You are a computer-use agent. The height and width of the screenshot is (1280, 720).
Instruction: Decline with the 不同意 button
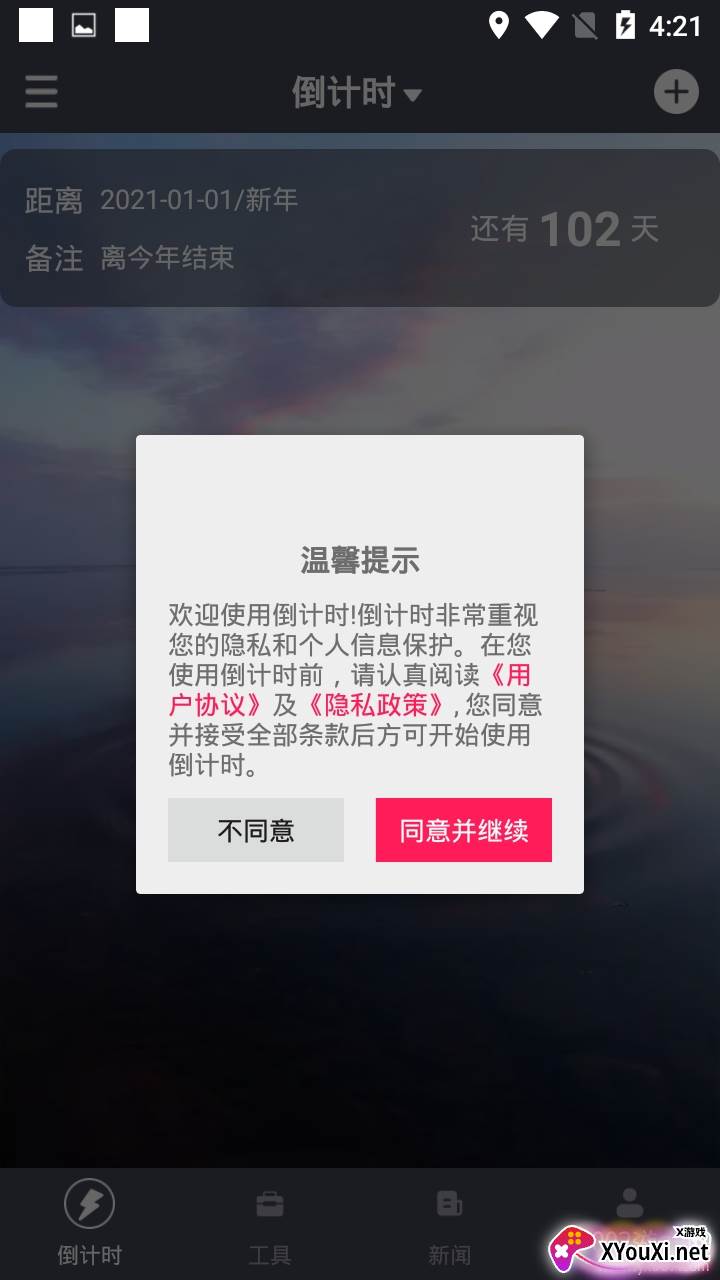(256, 830)
